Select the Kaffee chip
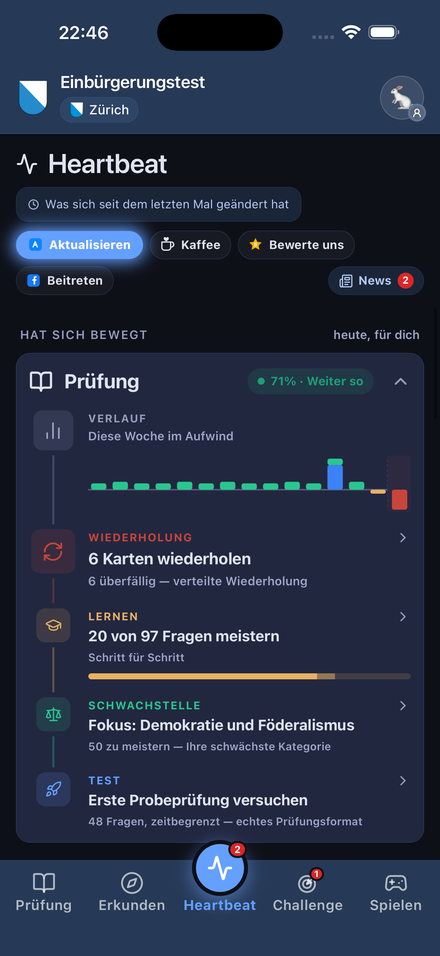440x956 pixels. point(190,245)
